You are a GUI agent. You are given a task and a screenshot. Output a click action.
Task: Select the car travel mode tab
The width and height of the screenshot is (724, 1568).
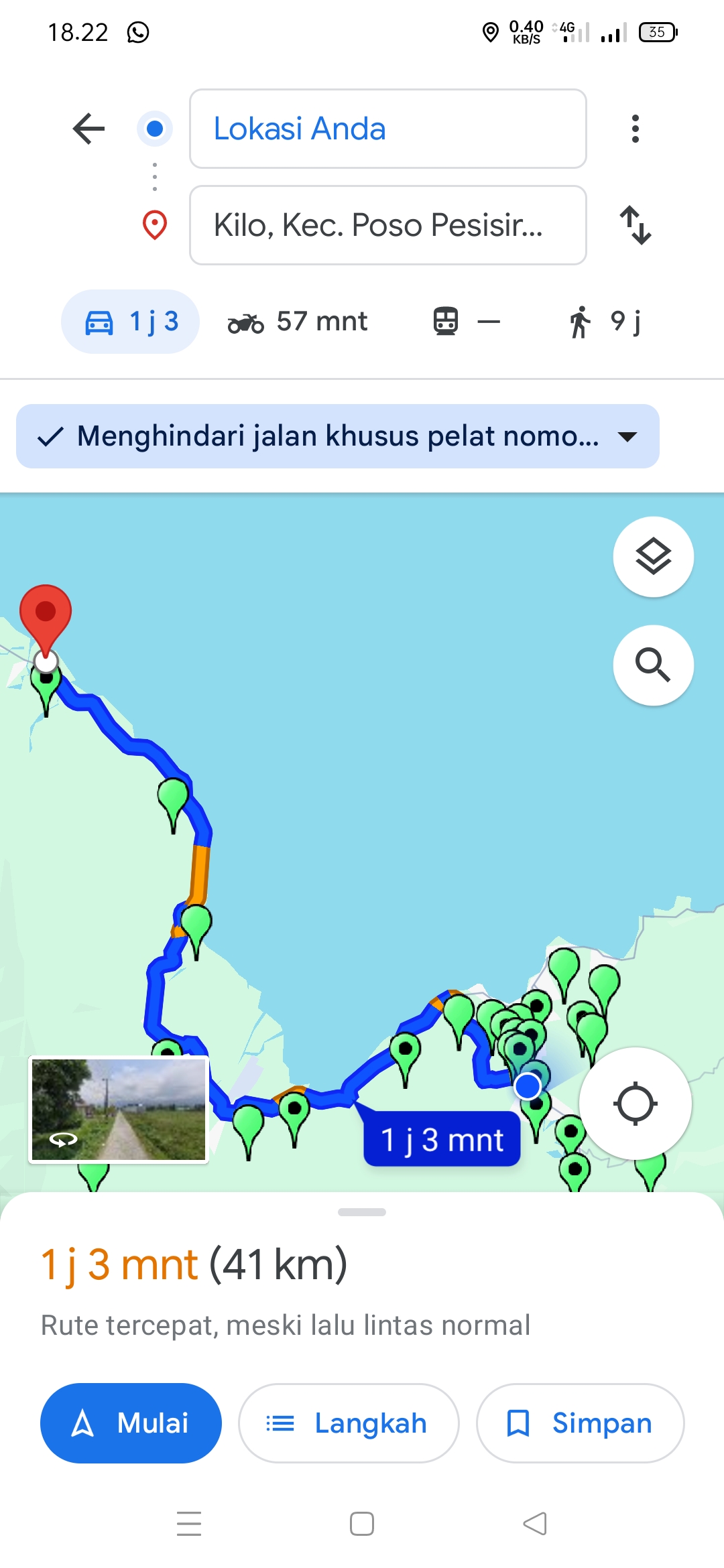(131, 322)
